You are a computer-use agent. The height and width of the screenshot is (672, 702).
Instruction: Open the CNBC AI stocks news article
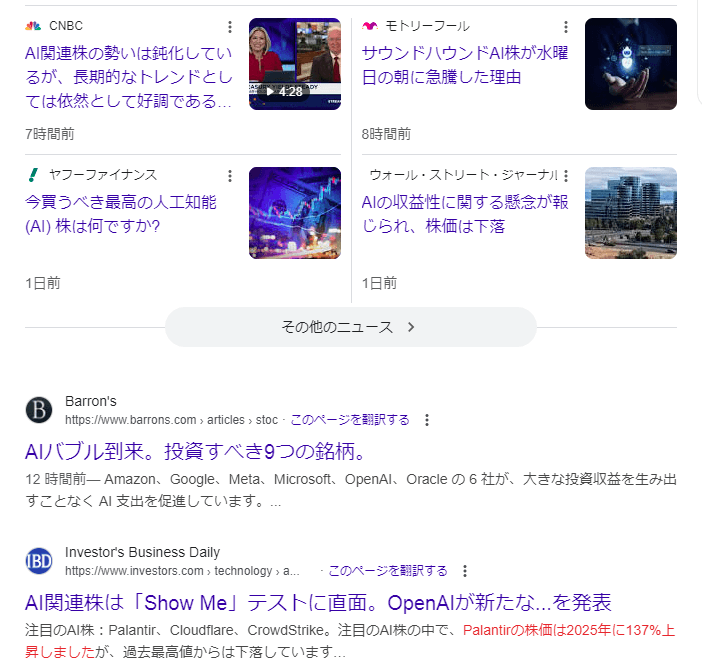pyautogui.click(x=127, y=77)
